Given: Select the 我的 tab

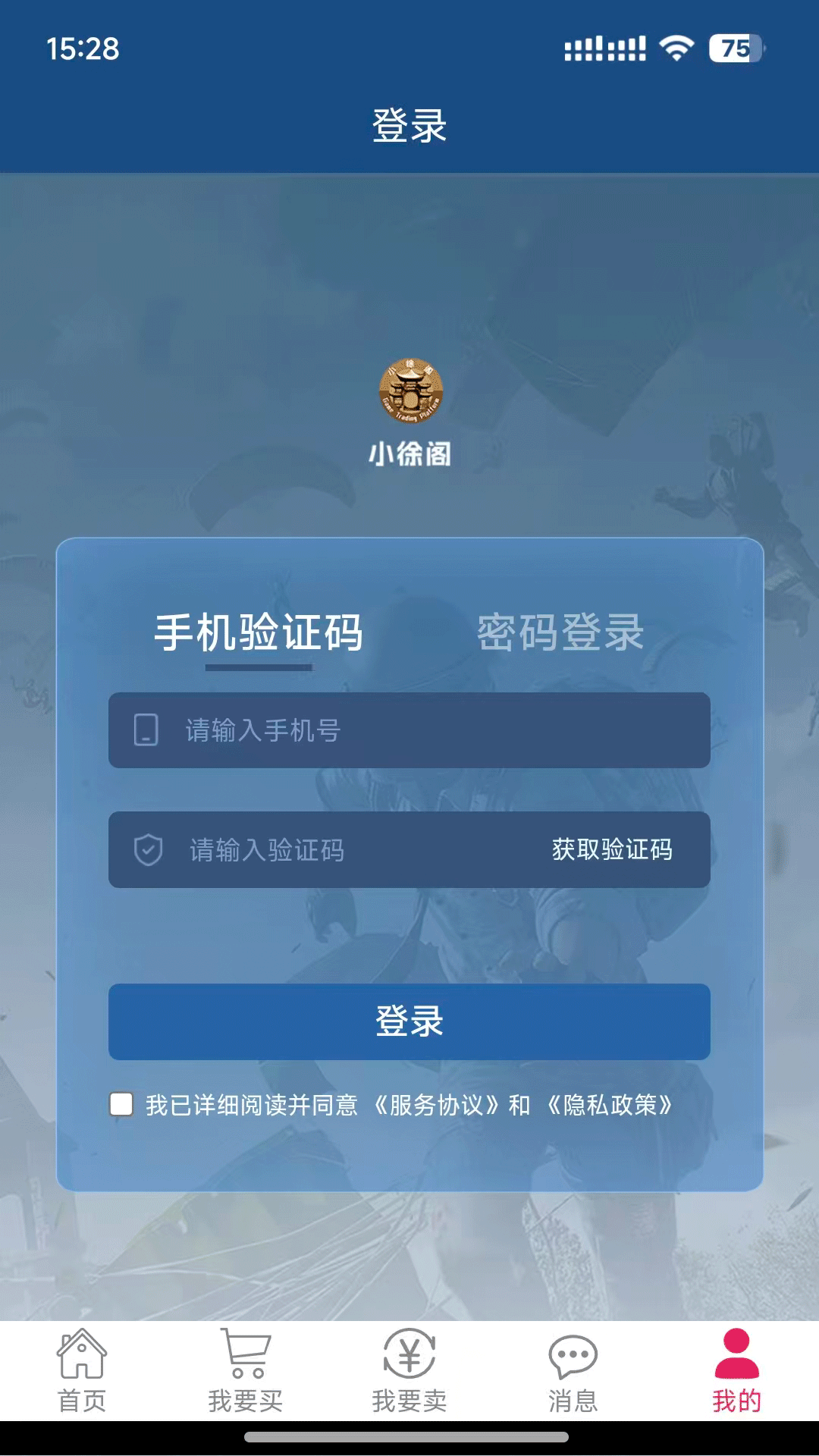Looking at the screenshot, I should coord(736,1371).
